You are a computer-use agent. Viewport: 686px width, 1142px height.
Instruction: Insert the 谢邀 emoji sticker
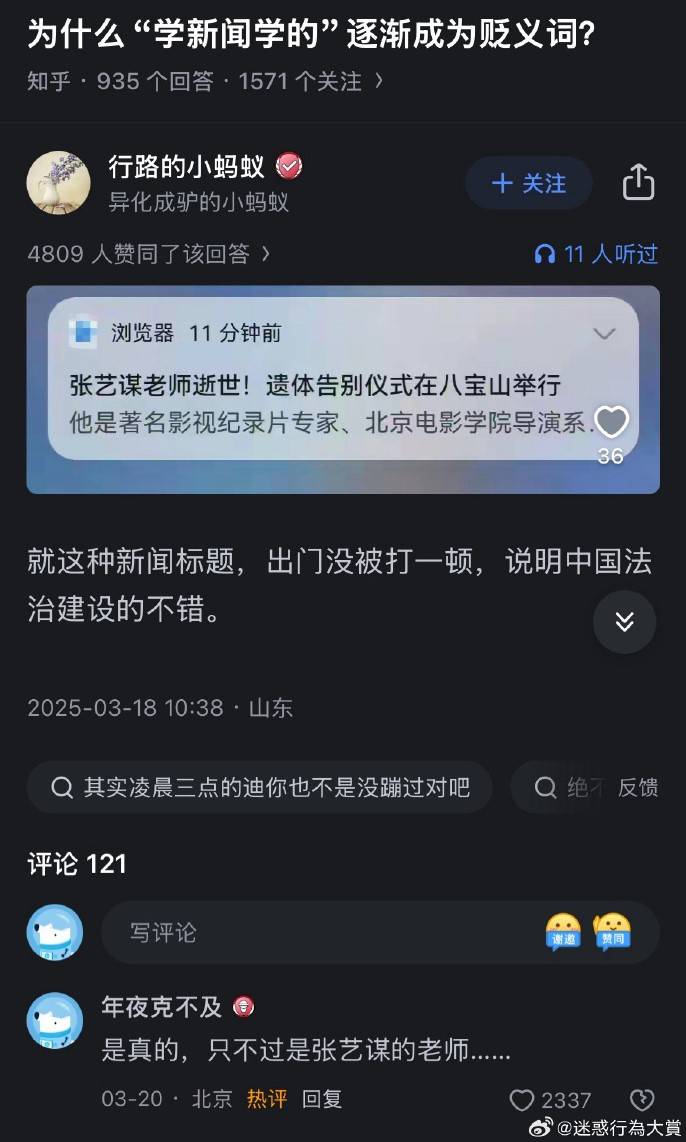point(564,932)
